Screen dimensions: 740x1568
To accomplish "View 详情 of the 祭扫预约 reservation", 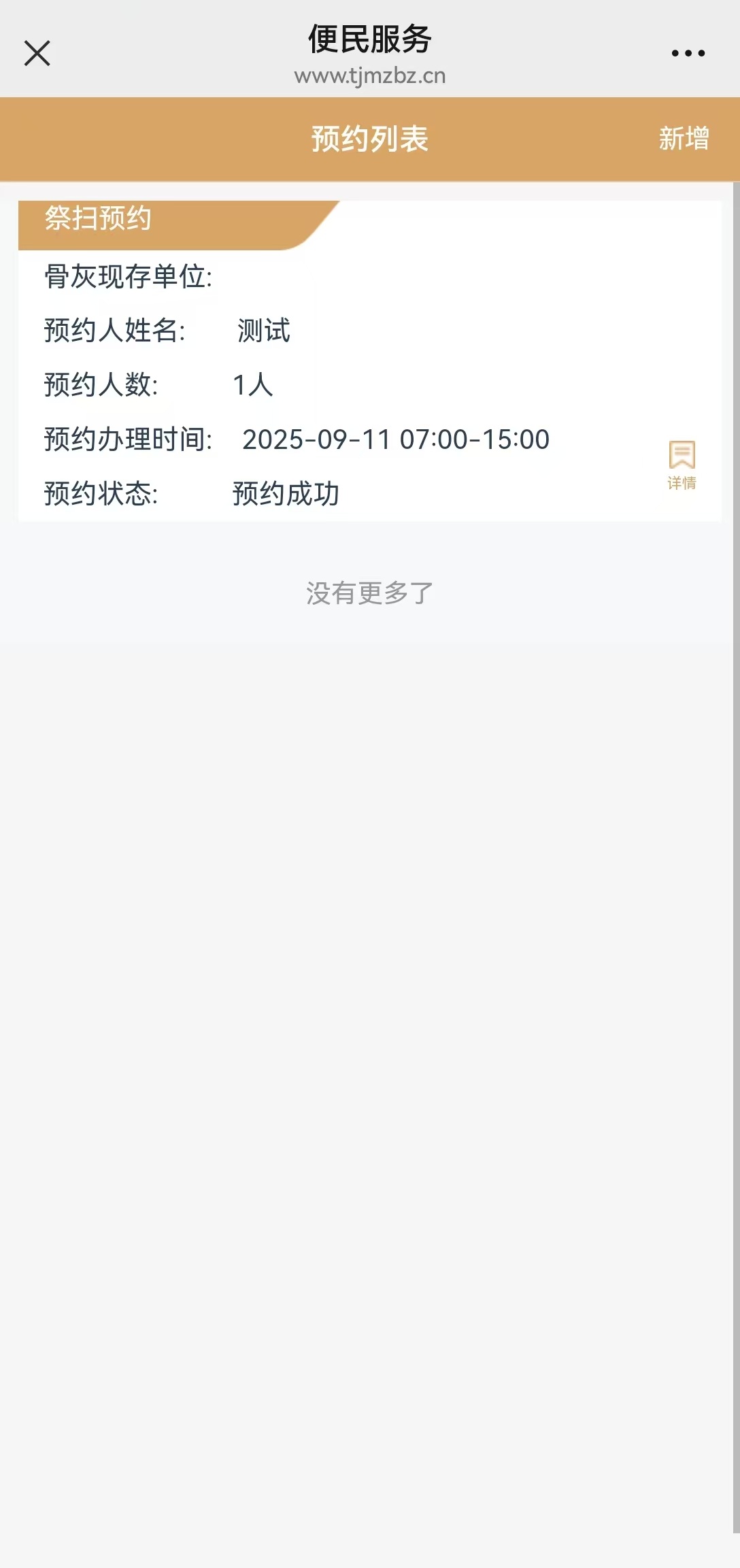I will click(682, 465).
